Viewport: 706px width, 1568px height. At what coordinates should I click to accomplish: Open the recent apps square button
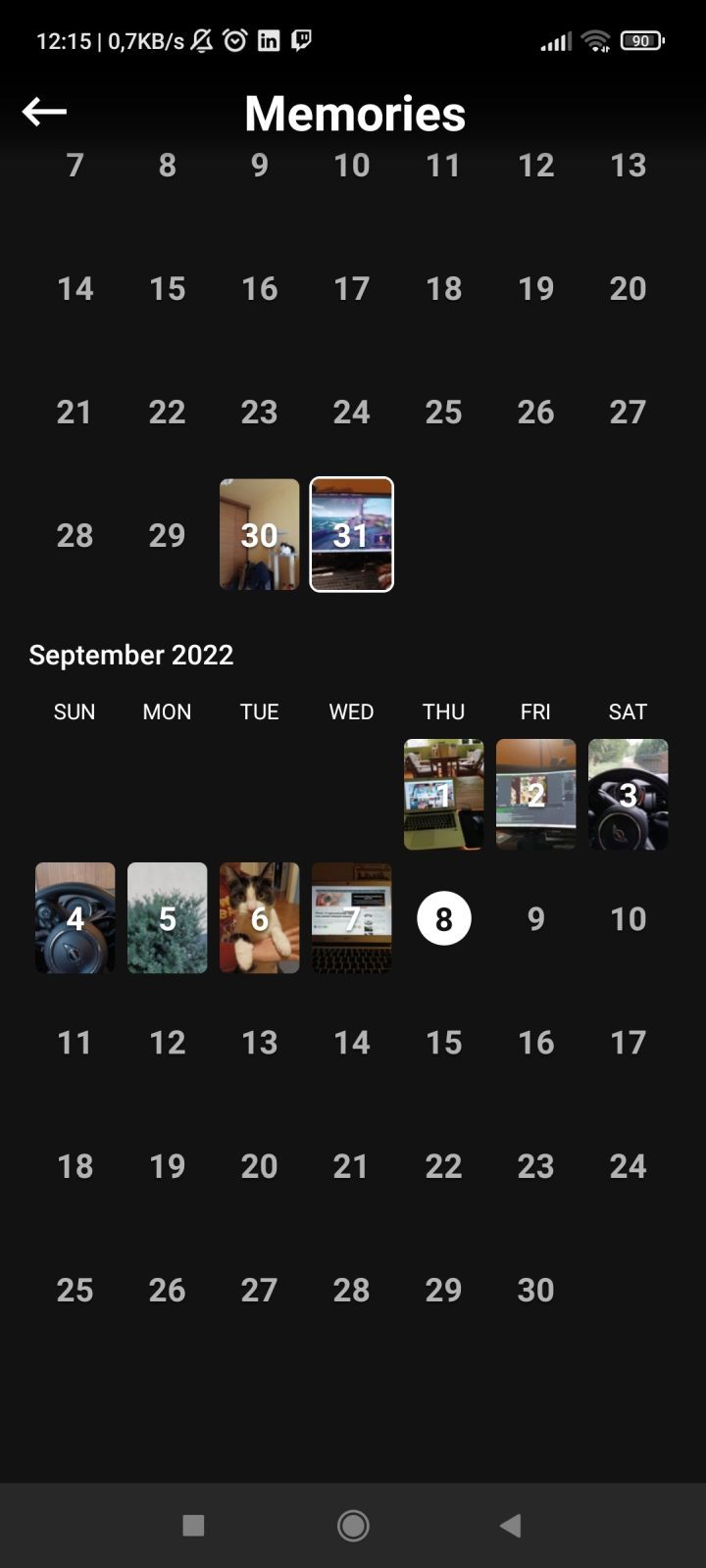tap(193, 1525)
